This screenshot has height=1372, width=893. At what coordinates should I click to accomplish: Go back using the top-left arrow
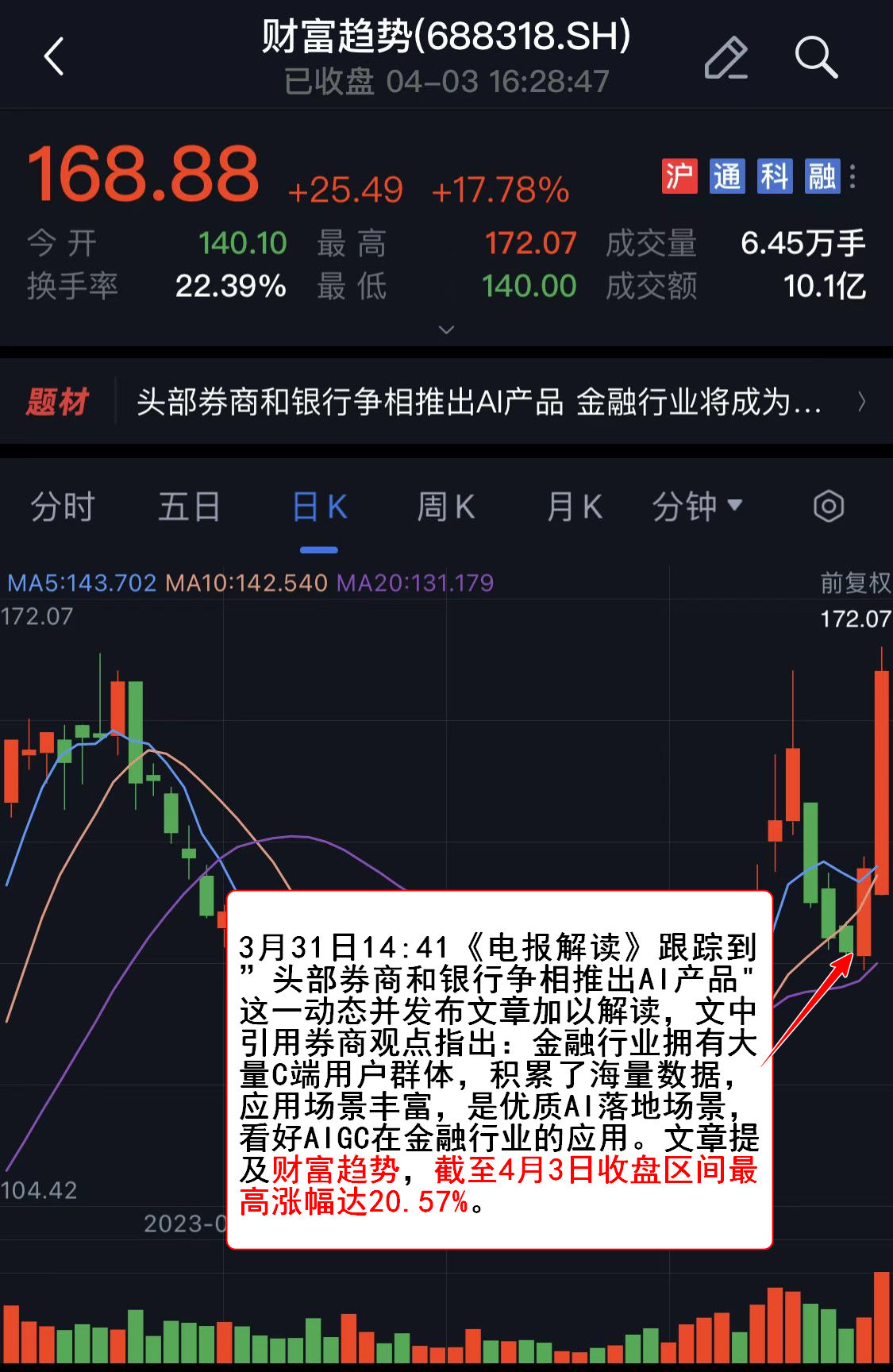[x=54, y=57]
